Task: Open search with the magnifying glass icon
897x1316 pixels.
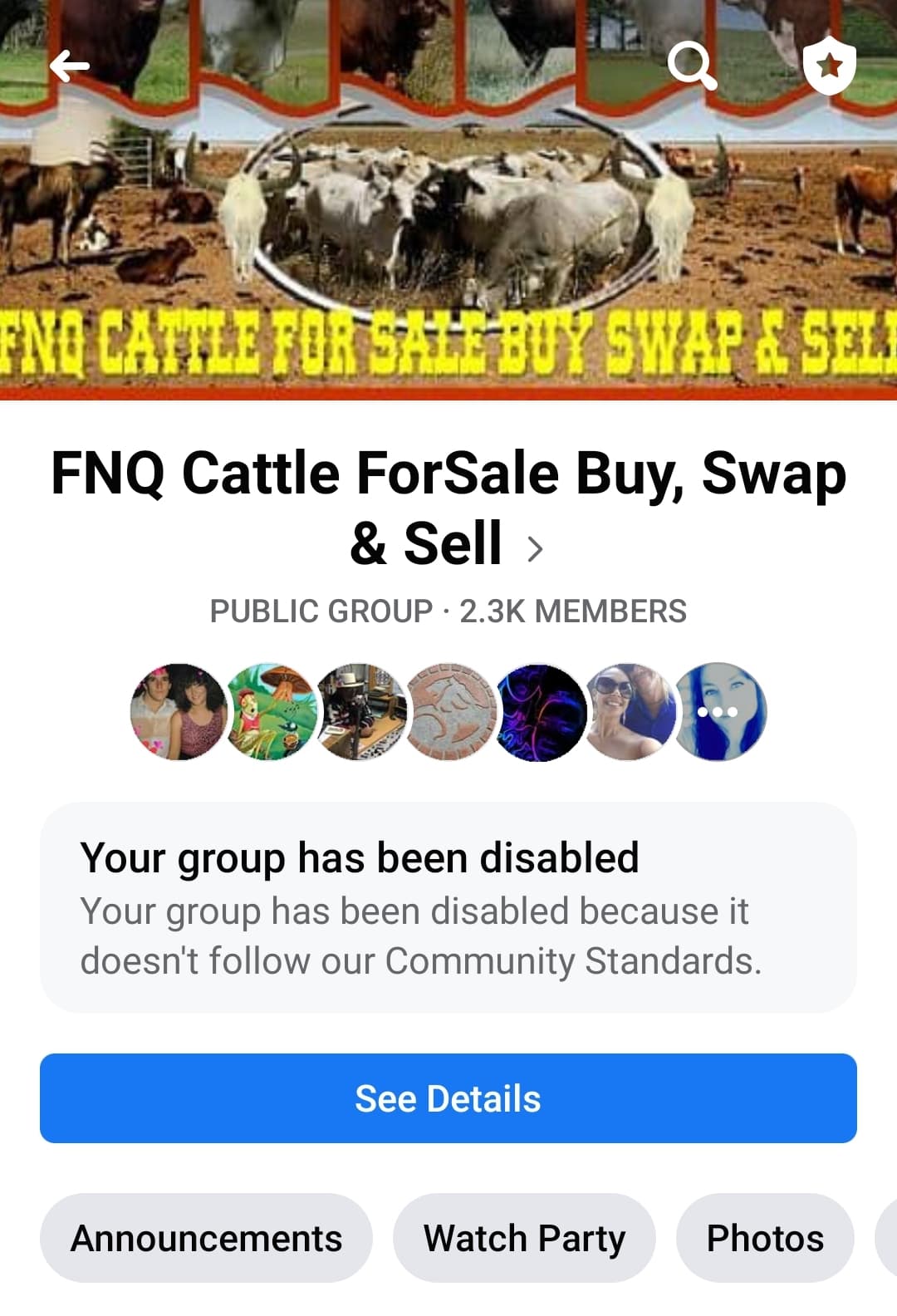Action: coord(694,65)
